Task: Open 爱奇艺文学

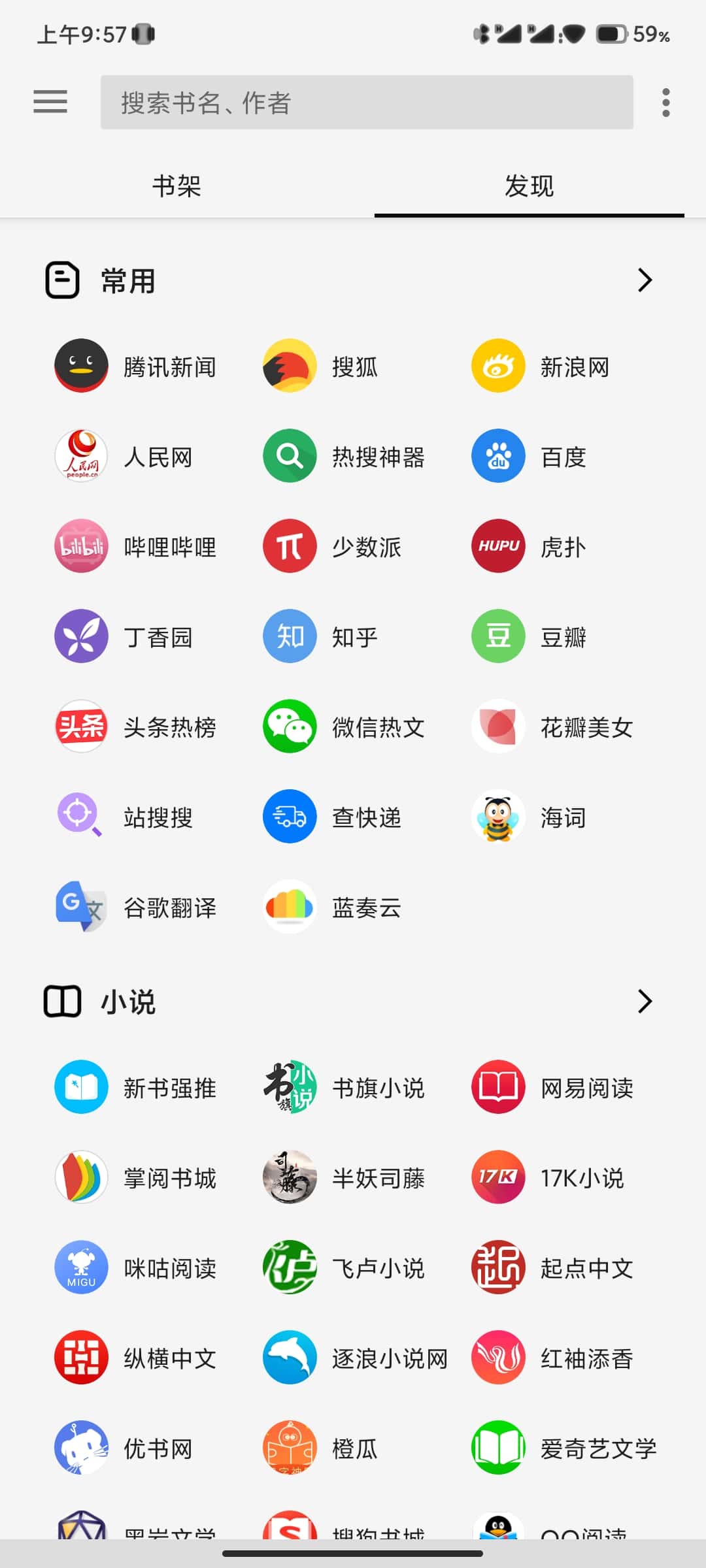Action: [563, 1448]
